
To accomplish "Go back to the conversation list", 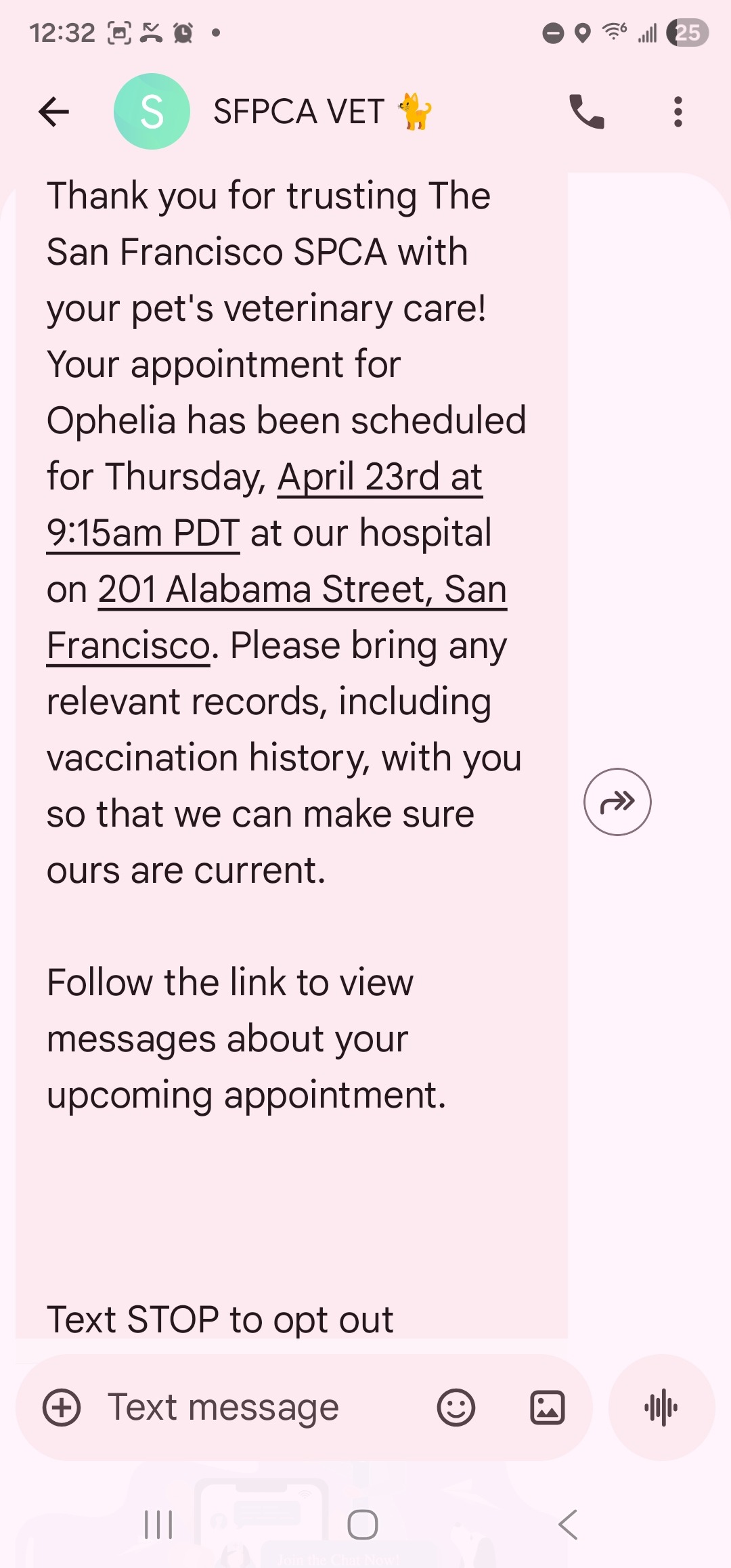I will click(54, 112).
